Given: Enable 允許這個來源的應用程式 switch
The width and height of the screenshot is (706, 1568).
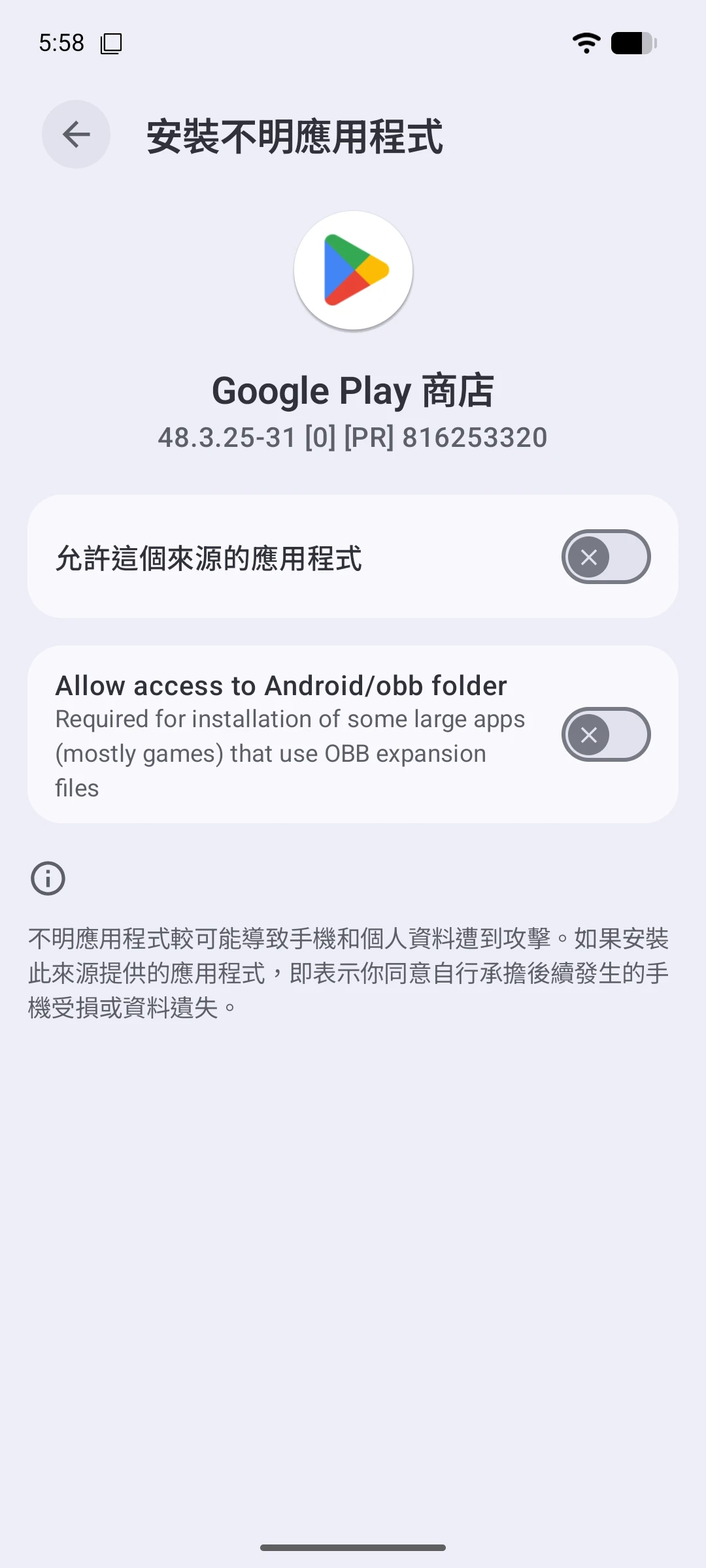Looking at the screenshot, I should coord(605,557).
